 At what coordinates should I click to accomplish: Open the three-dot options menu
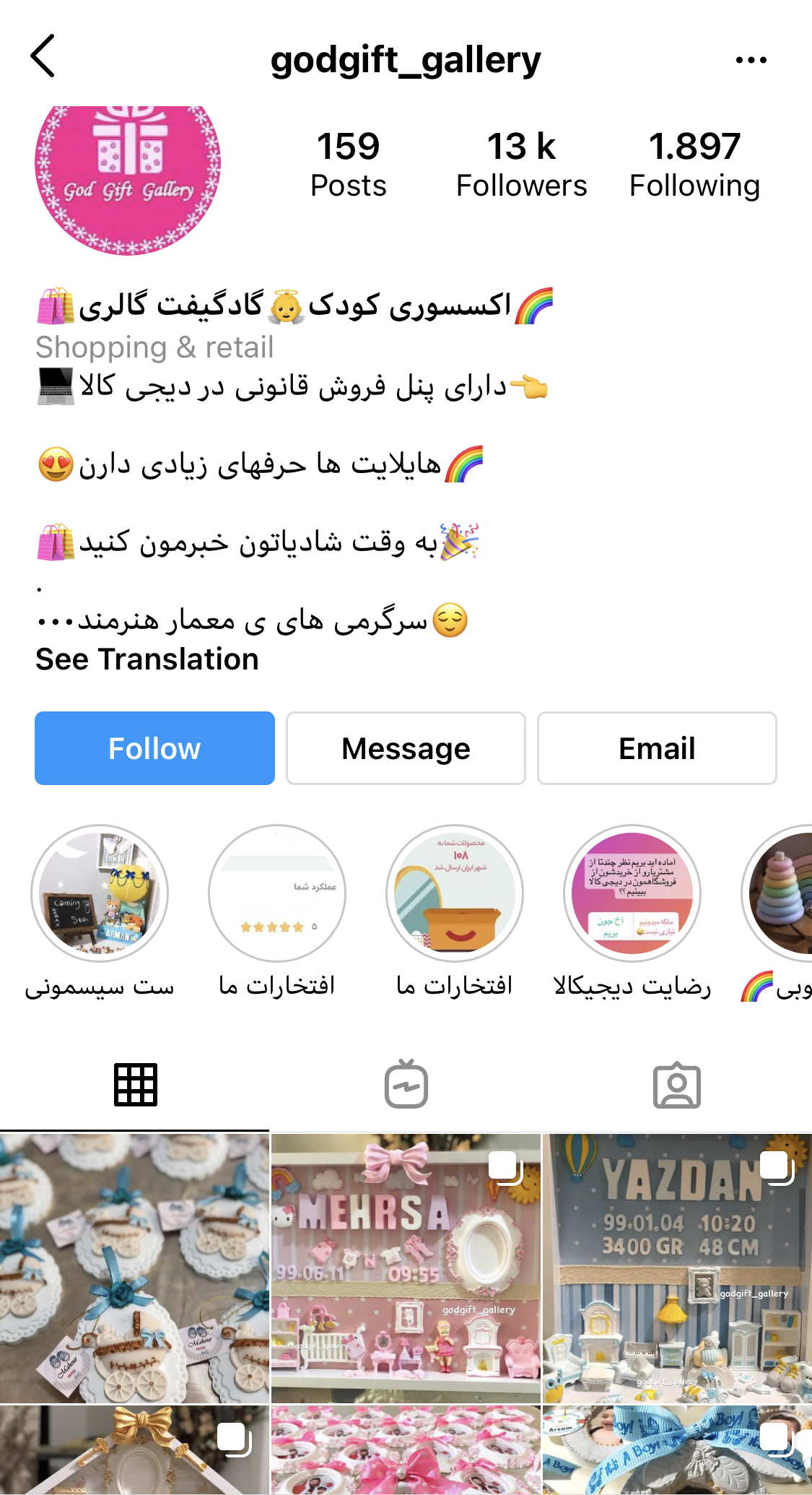coord(751,60)
